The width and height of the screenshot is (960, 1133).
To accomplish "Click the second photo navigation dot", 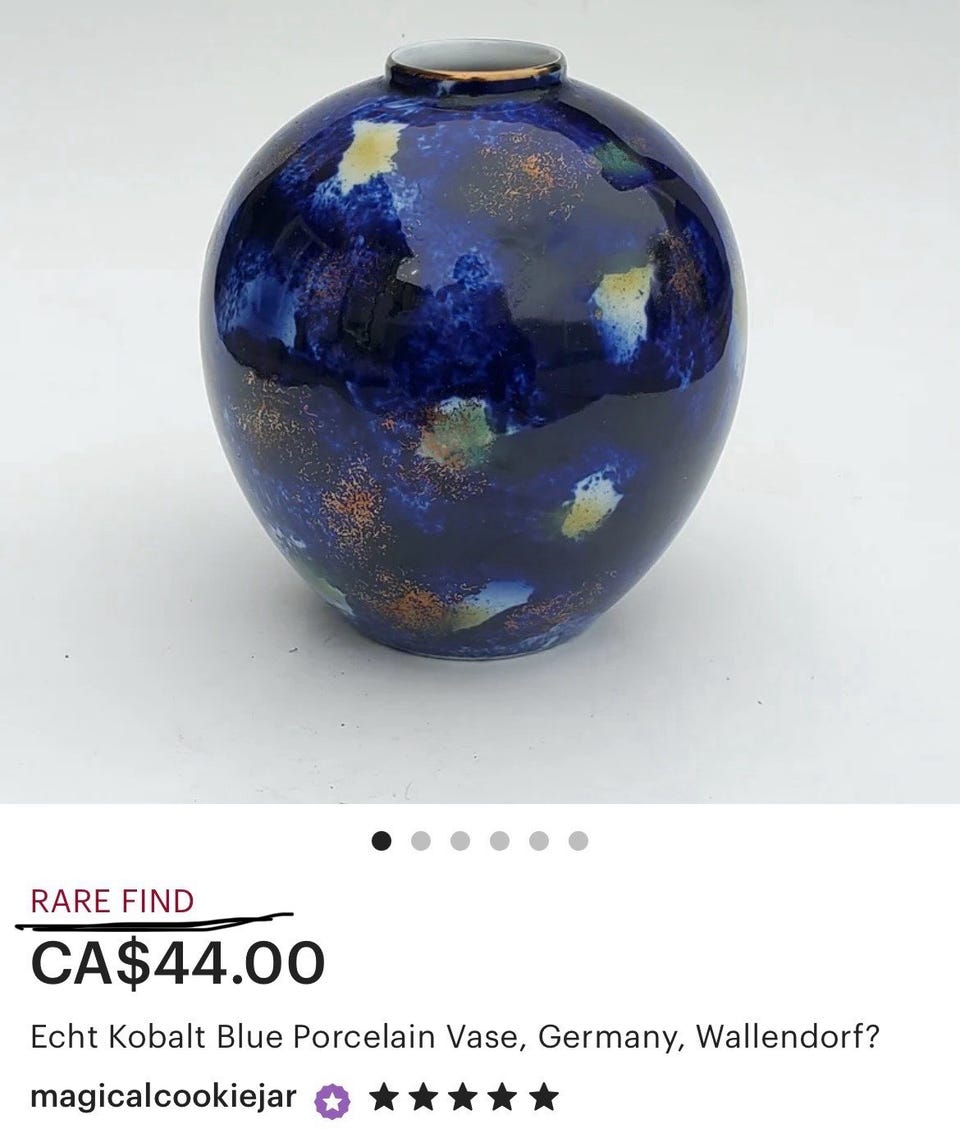I will tap(420, 843).
